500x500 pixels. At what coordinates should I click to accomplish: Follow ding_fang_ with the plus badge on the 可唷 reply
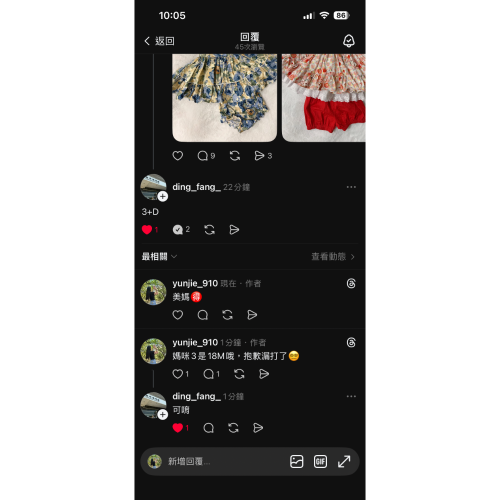click(162, 415)
